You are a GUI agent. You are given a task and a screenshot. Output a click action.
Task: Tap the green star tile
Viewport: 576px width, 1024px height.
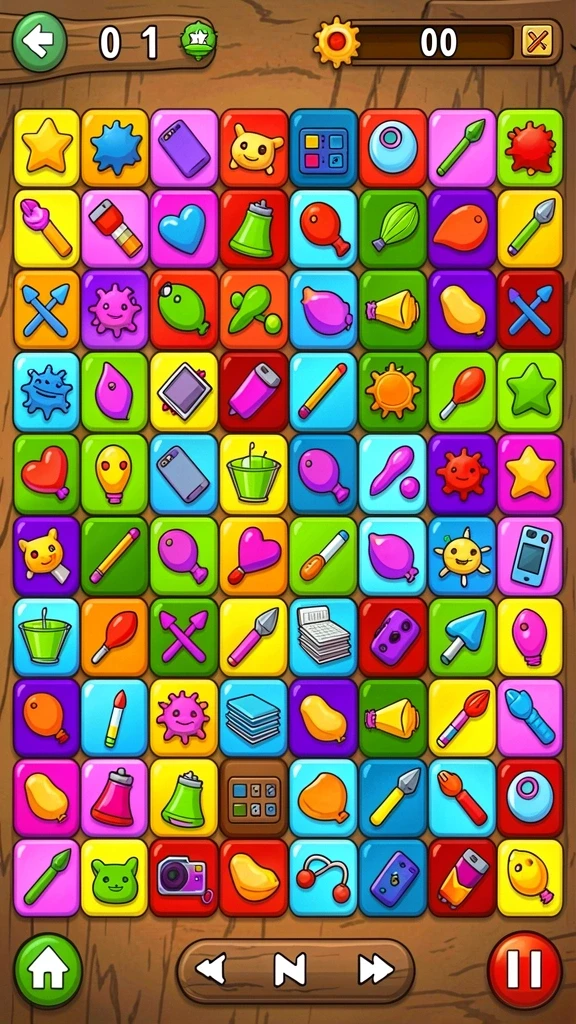click(530, 391)
